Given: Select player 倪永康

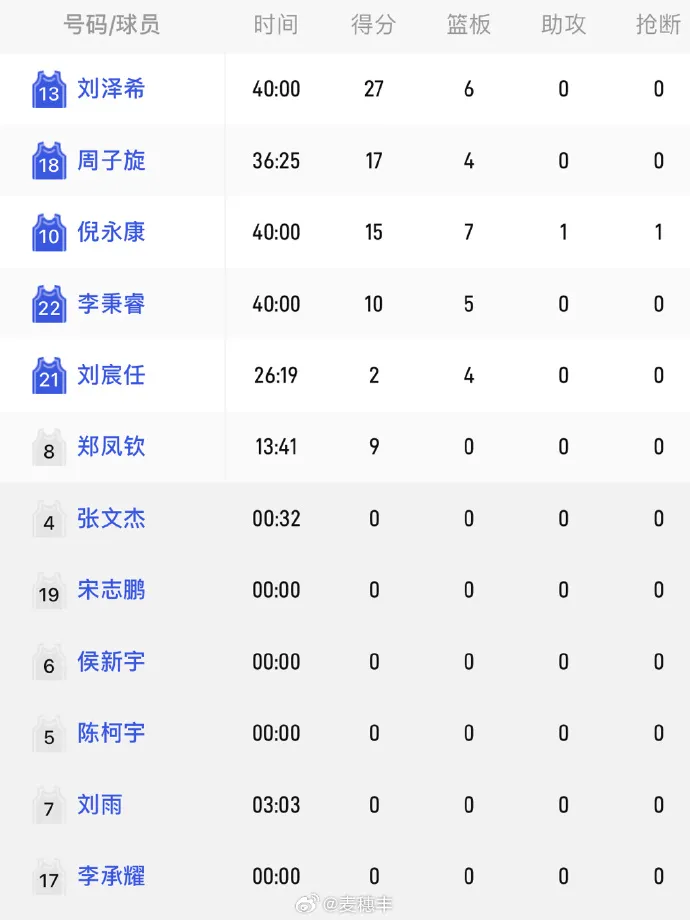Looking at the screenshot, I should pos(111,232).
